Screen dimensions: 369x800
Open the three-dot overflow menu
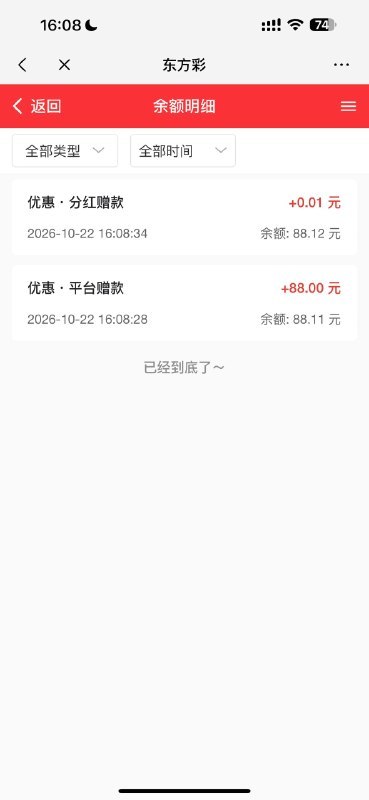pyautogui.click(x=341, y=65)
